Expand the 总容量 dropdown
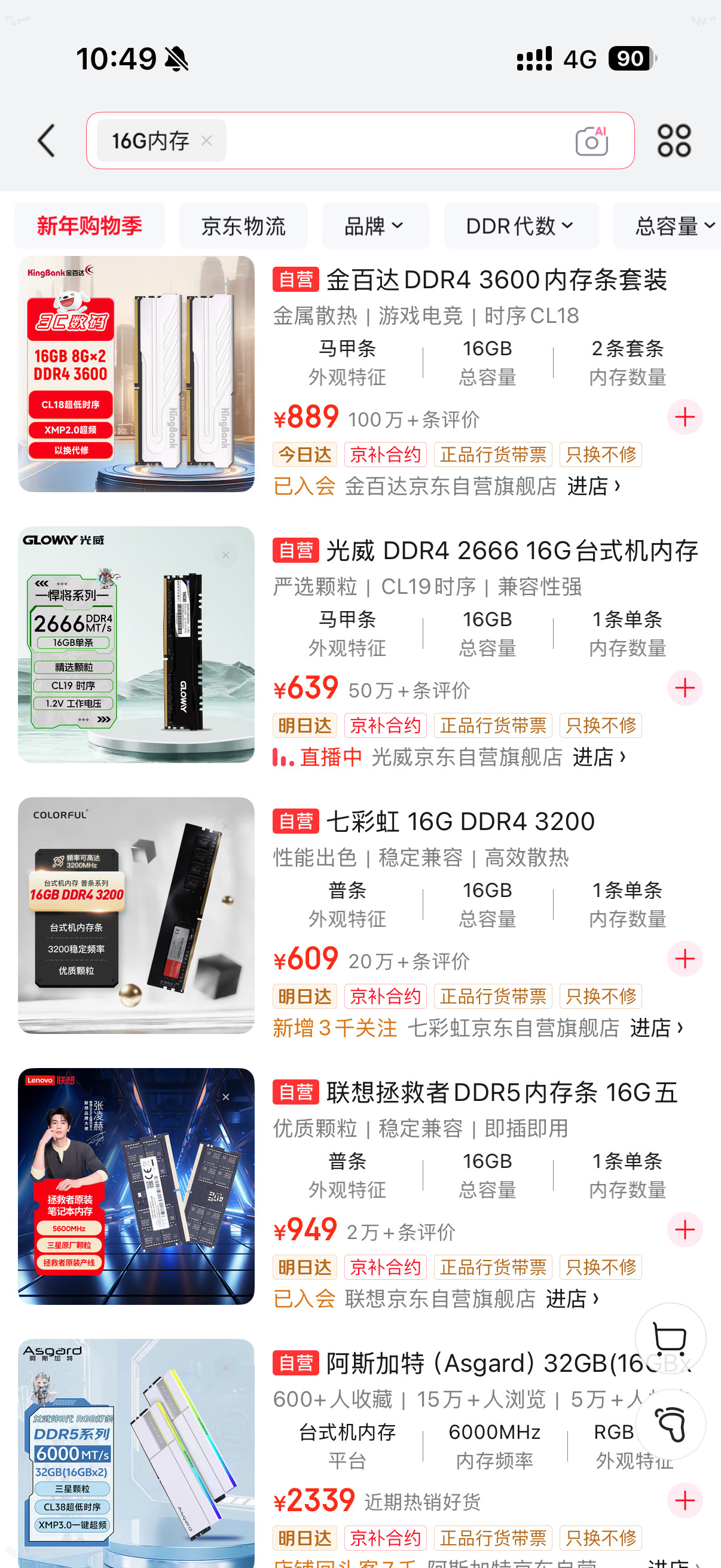 pos(667,225)
